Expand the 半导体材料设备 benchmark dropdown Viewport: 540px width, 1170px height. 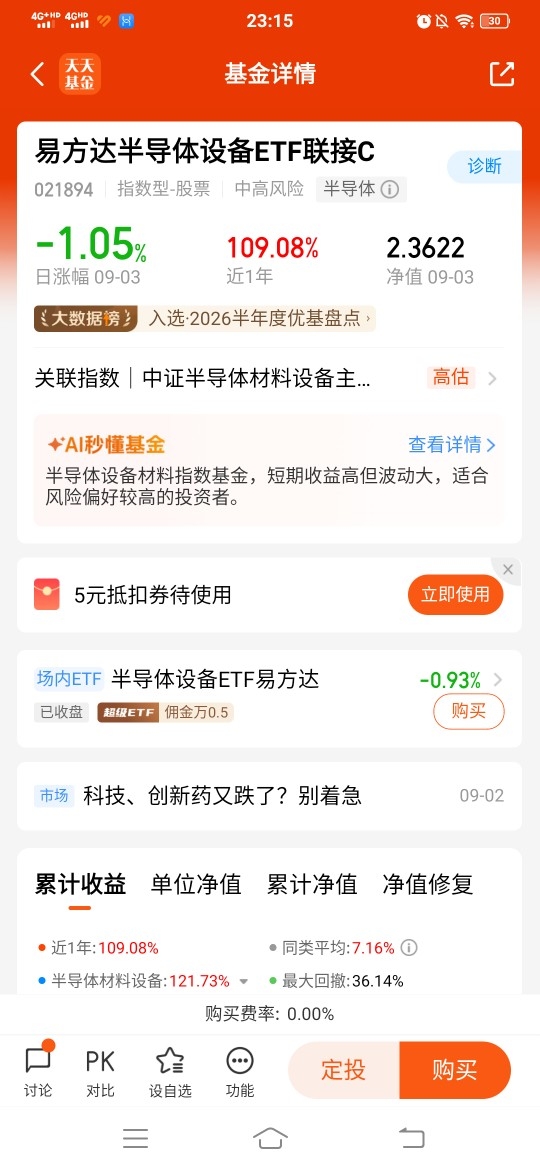click(x=243, y=982)
